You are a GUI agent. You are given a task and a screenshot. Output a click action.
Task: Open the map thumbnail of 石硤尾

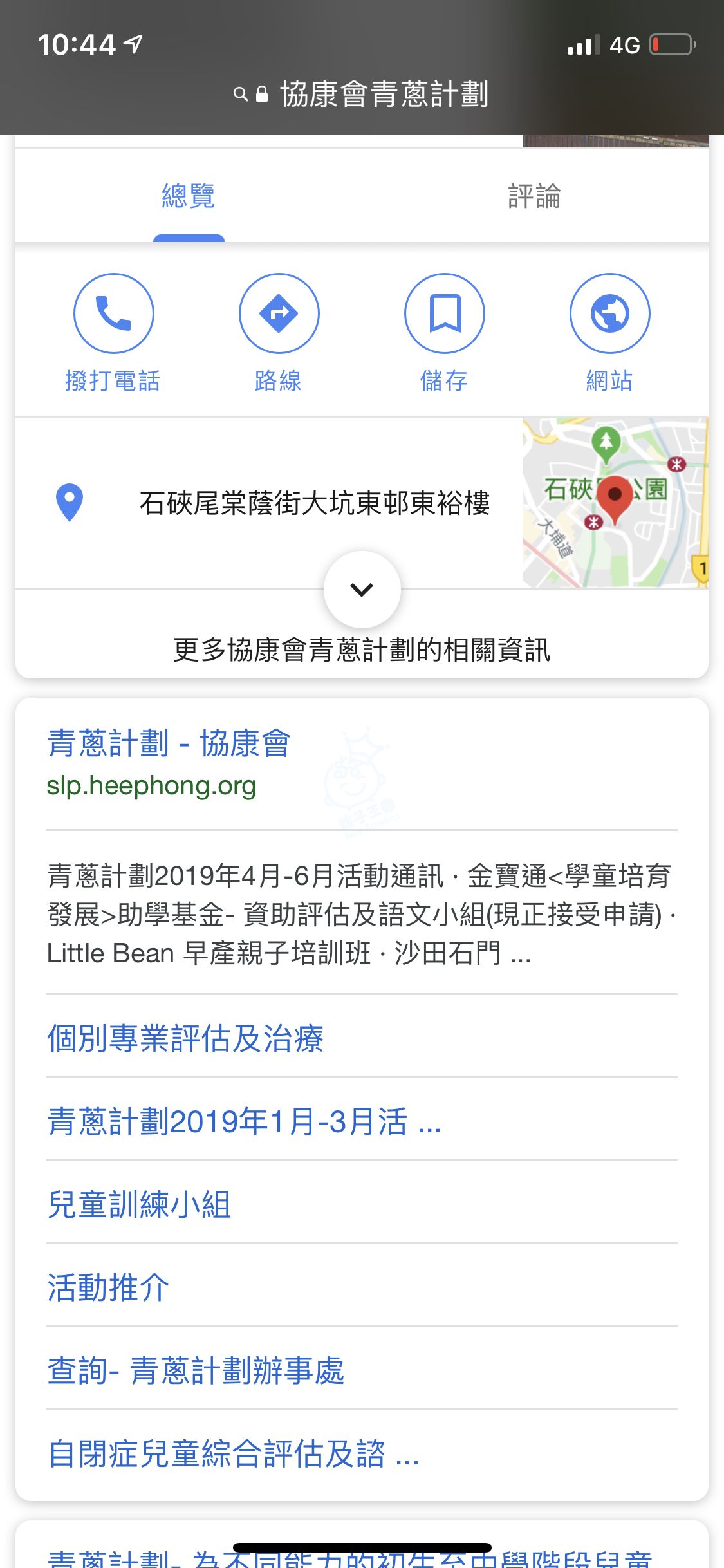point(615,502)
